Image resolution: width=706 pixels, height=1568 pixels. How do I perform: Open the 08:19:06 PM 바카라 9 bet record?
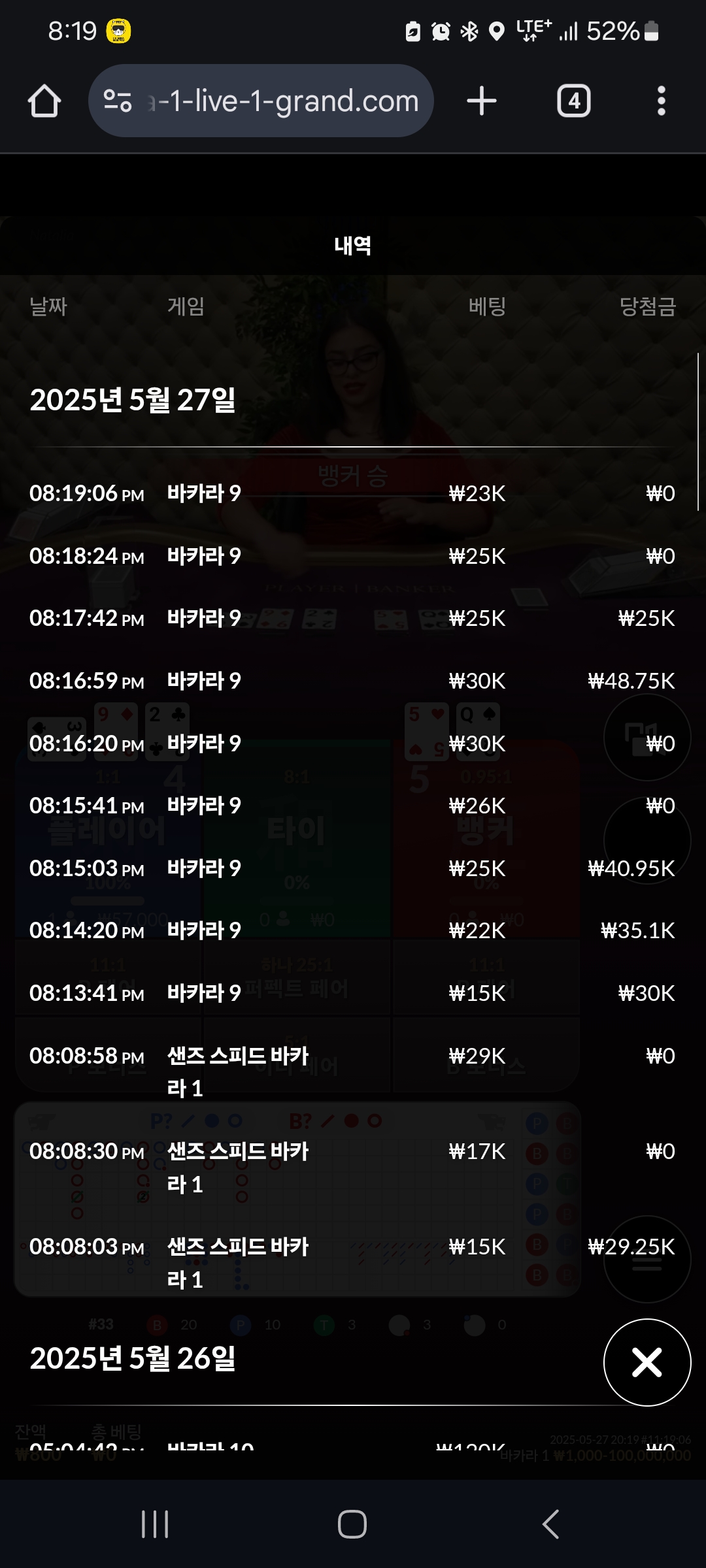click(x=352, y=493)
